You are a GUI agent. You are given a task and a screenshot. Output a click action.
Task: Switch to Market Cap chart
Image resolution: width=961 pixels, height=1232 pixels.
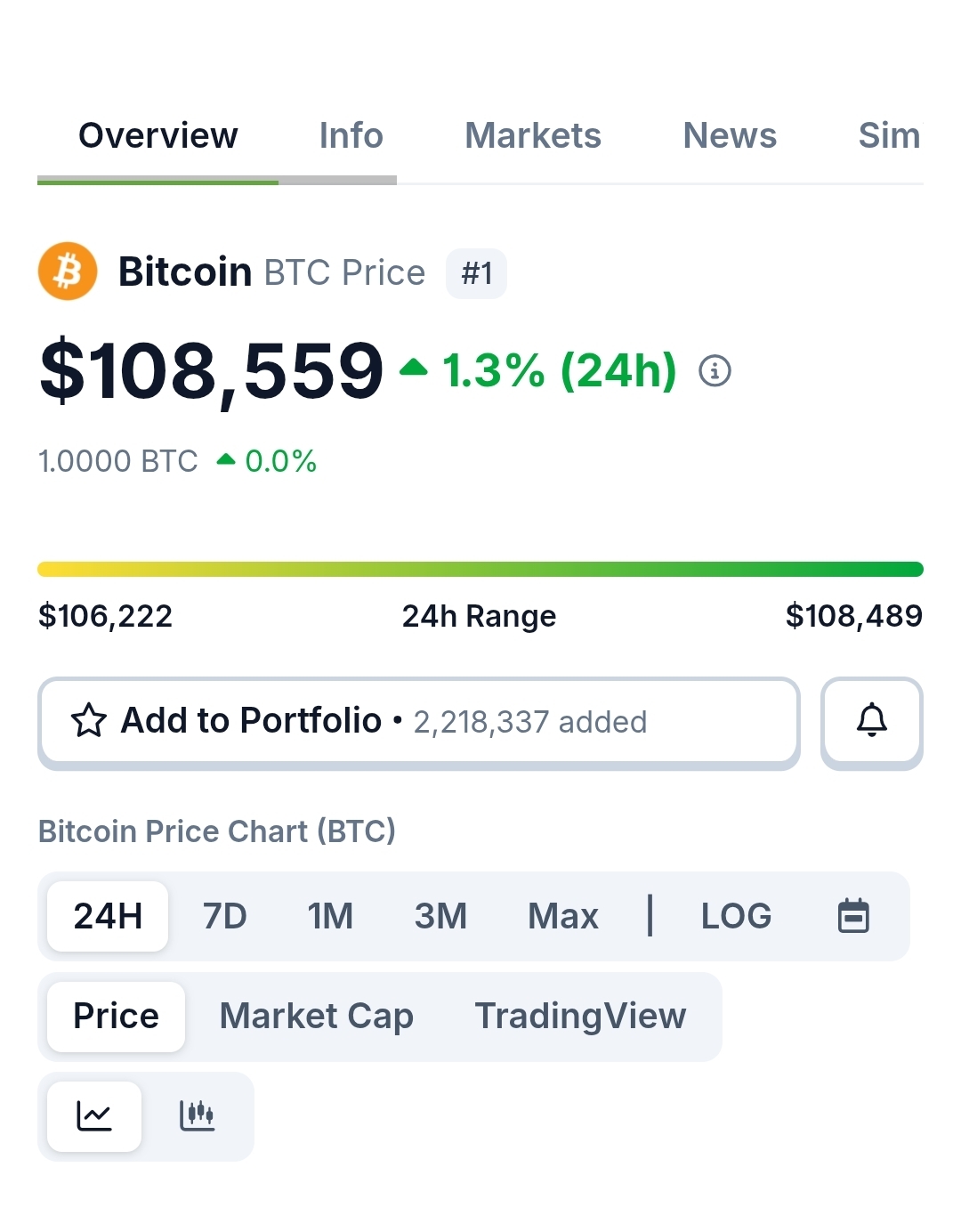316,1017
